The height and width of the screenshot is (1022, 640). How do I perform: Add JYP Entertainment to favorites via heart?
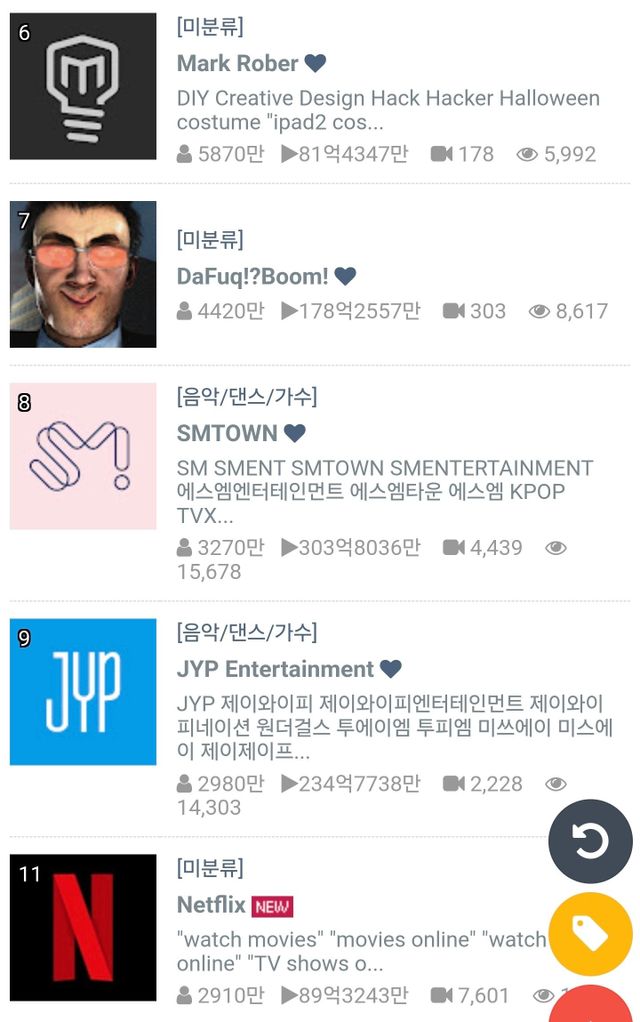pos(391,669)
